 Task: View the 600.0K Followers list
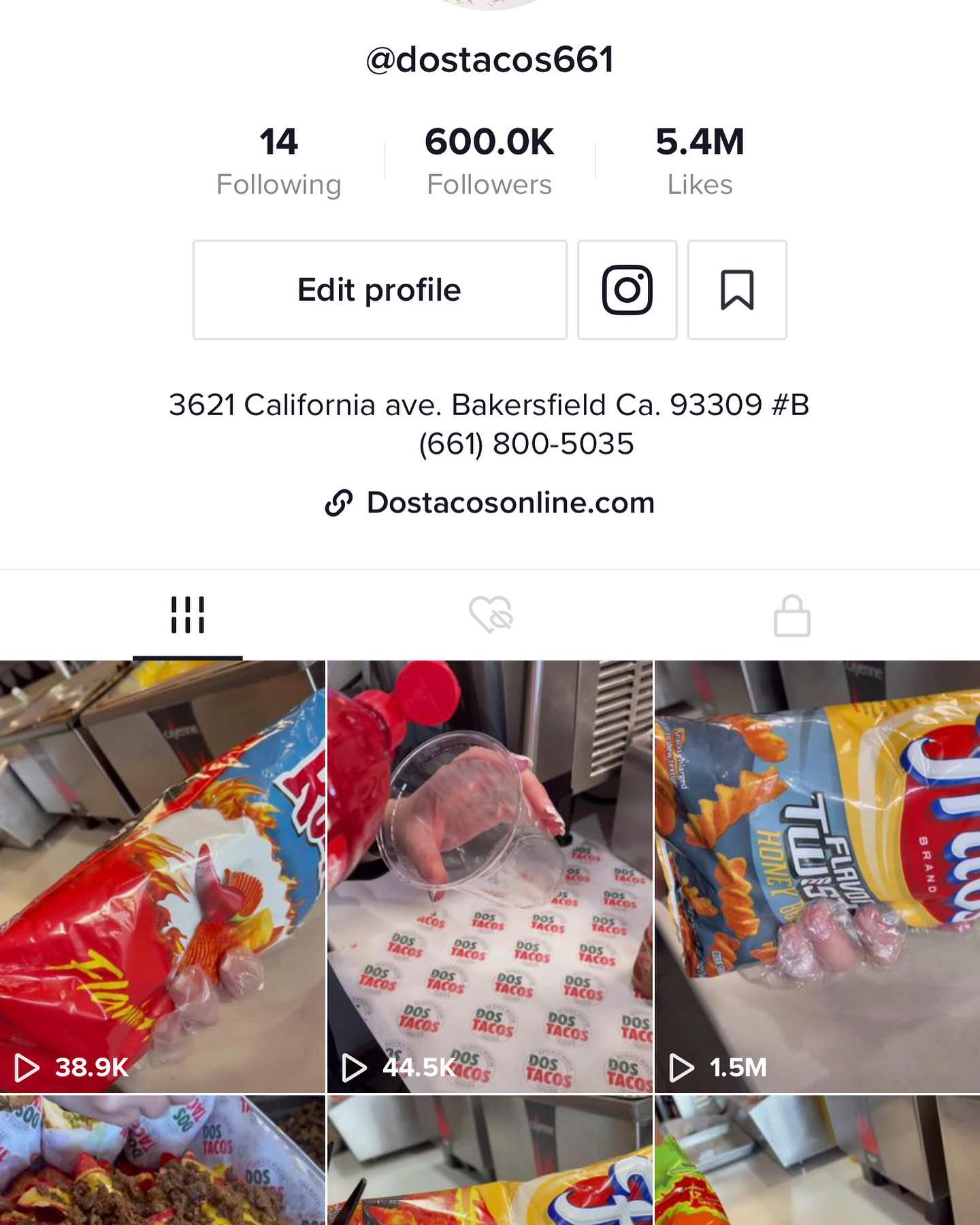(489, 162)
